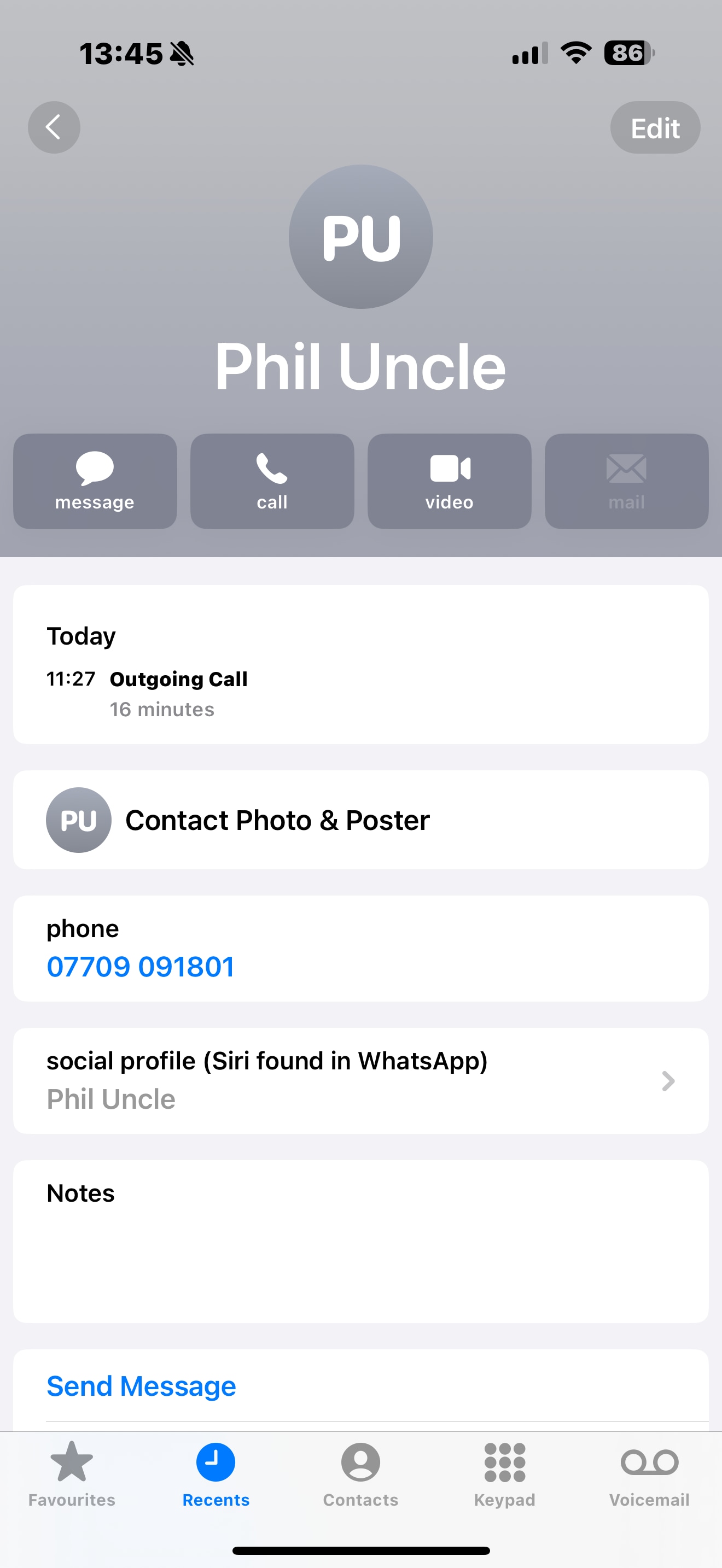
Task: Start a message to Phil Uncle
Action: (x=95, y=481)
